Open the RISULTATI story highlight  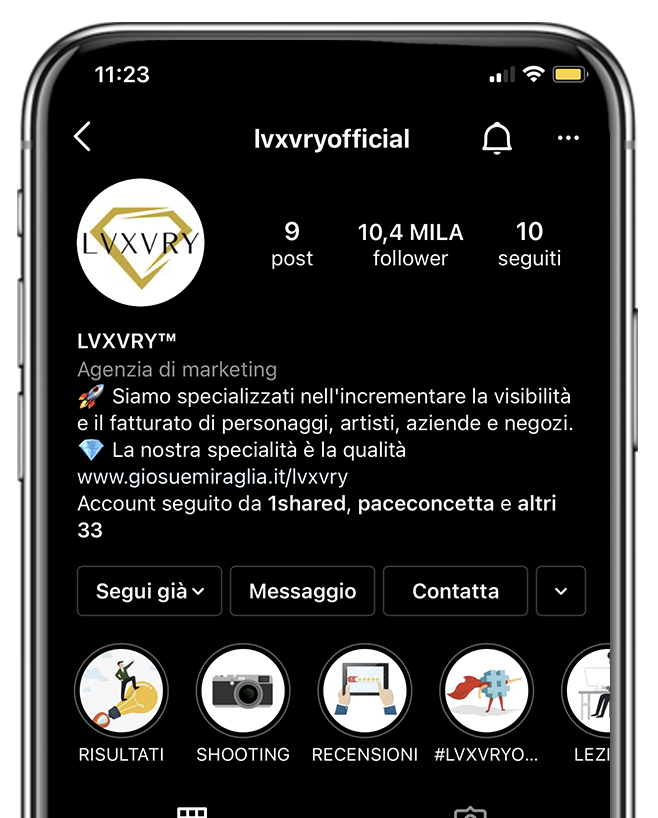(x=121, y=691)
